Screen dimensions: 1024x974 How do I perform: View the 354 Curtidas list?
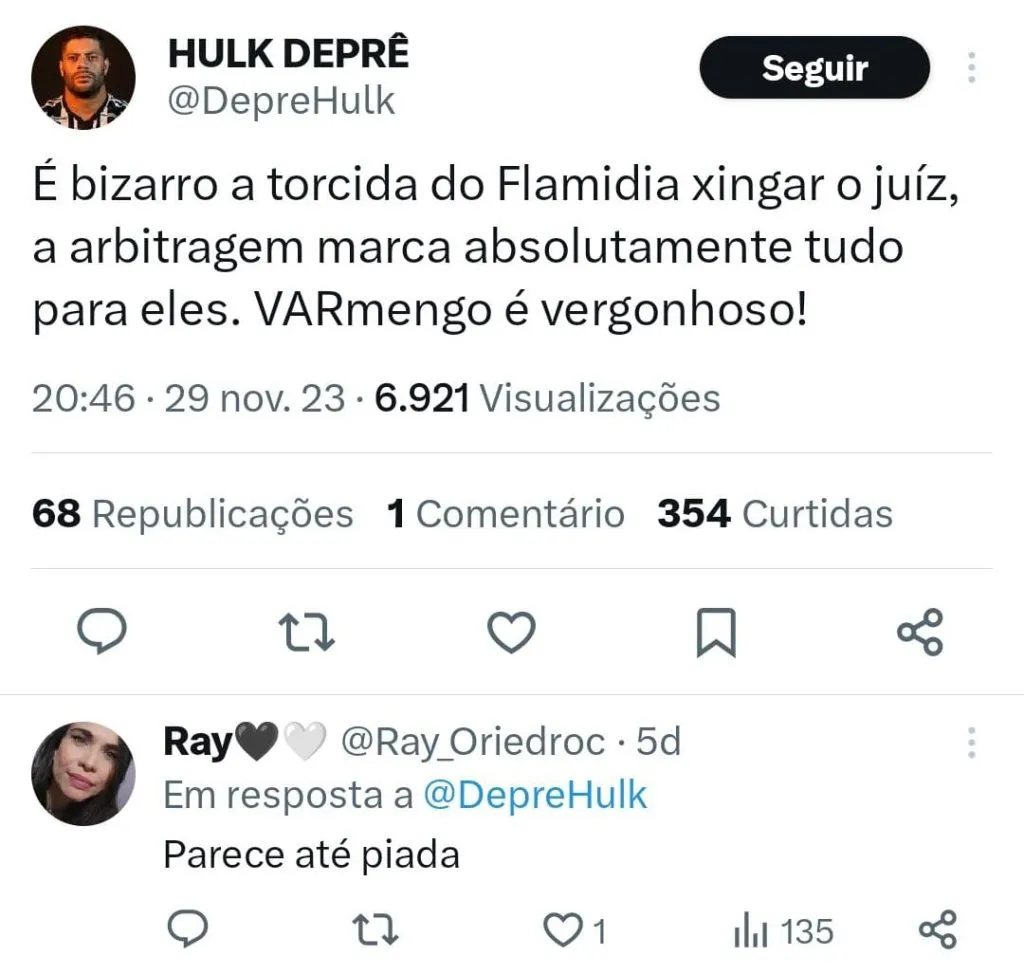pyautogui.click(x=774, y=514)
